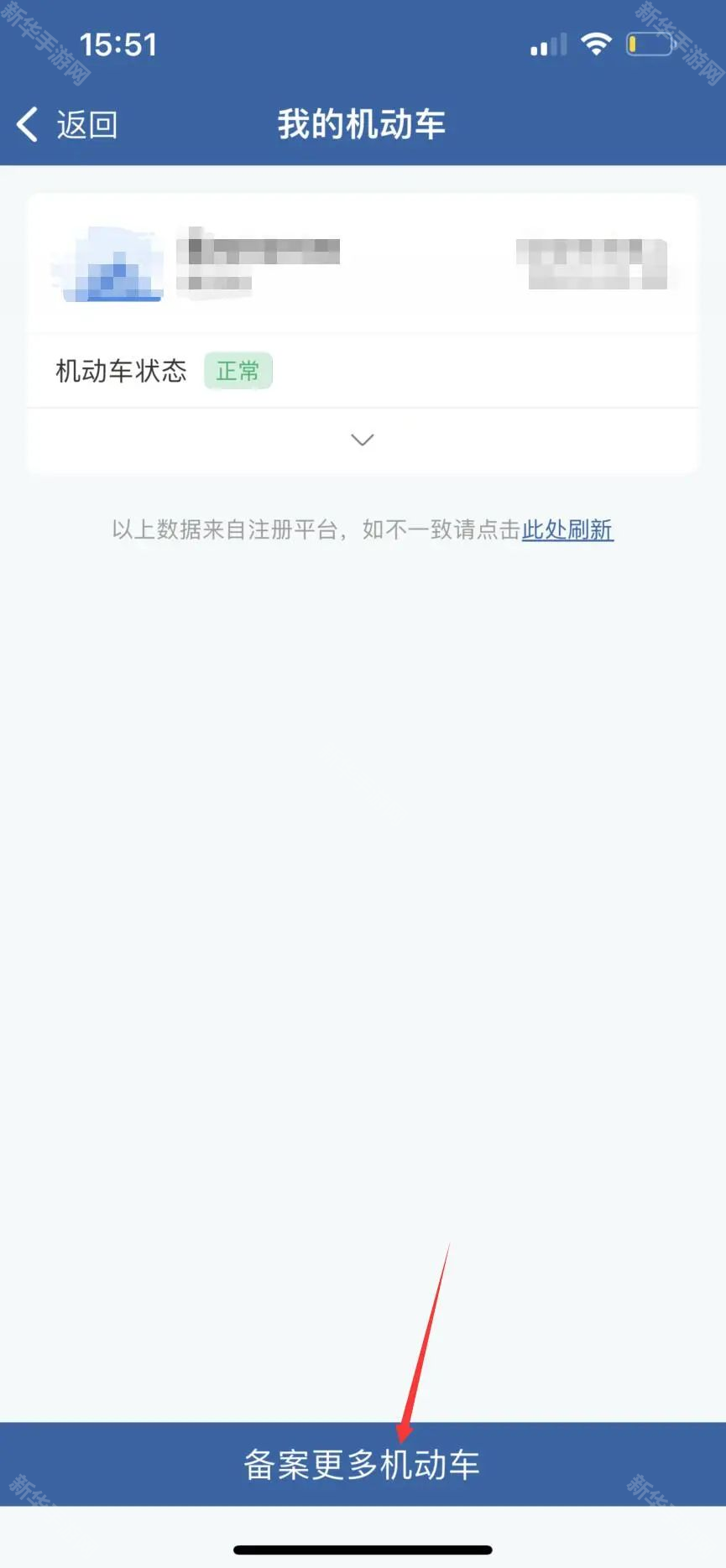Screen dimensions: 726x1568
Task: Tap the 此处刷新 refresh link
Action: point(567,530)
